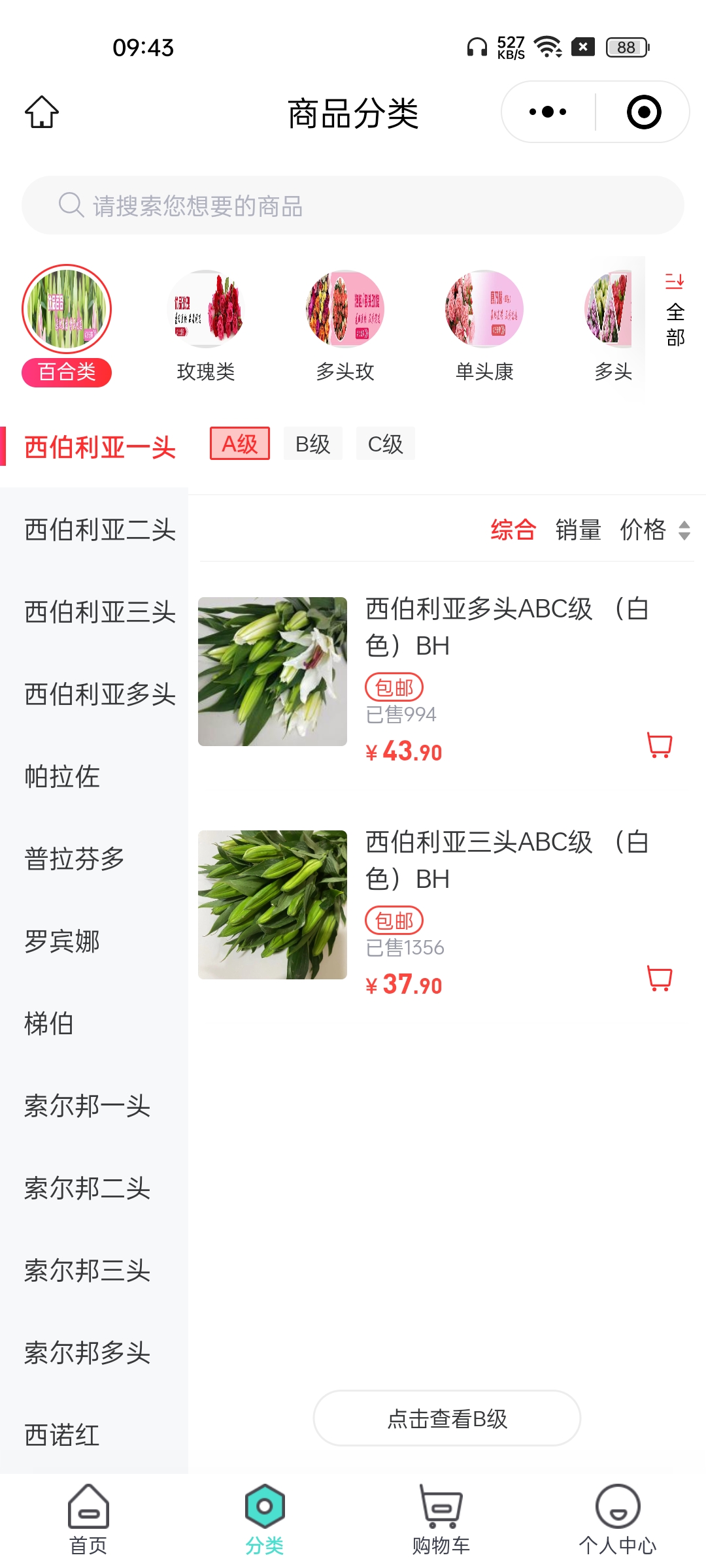The width and height of the screenshot is (706, 1568).
Task: Tap 点击查看B级 button
Action: tap(447, 1418)
